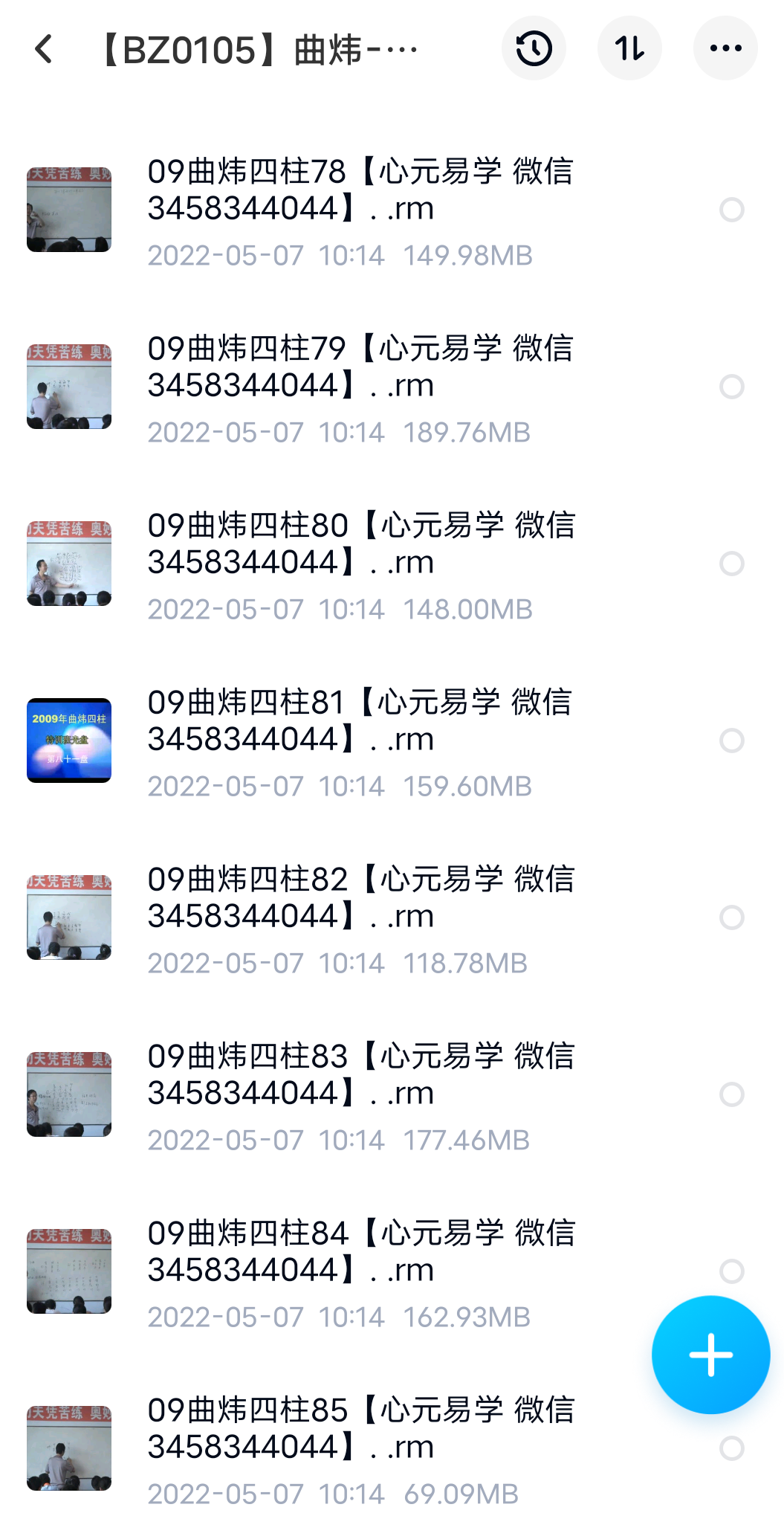Open the transfer history clock icon
Screen dimensions: 784x1513
534,47
